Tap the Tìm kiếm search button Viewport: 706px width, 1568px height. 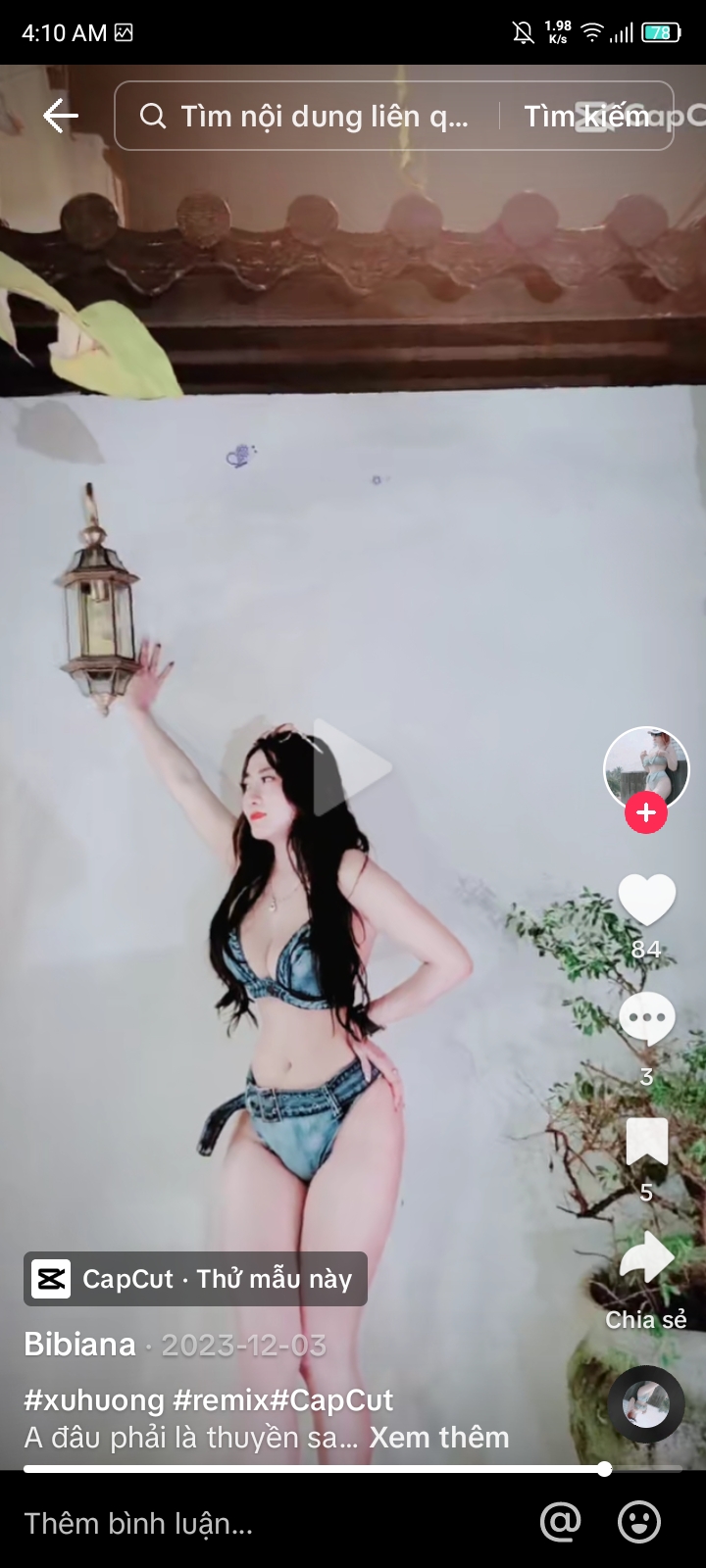(x=586, y=117)
